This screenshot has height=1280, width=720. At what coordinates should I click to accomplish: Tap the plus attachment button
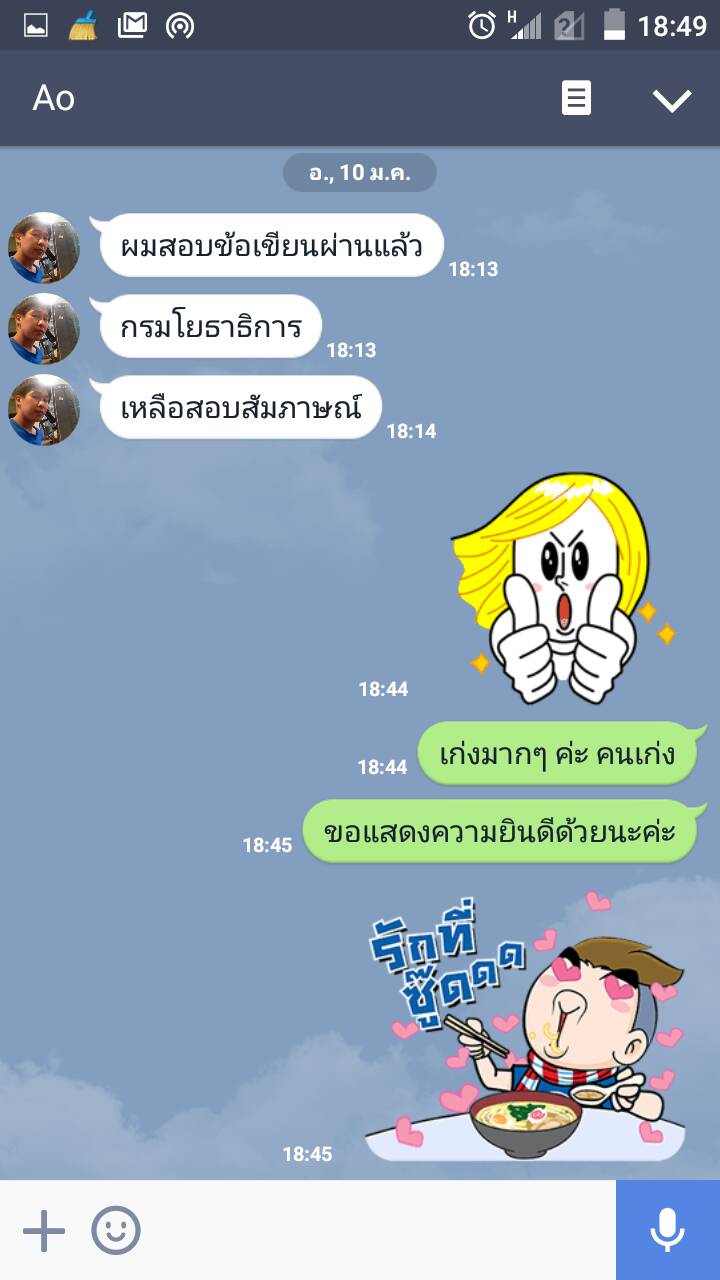click(x=44, y=1230)
